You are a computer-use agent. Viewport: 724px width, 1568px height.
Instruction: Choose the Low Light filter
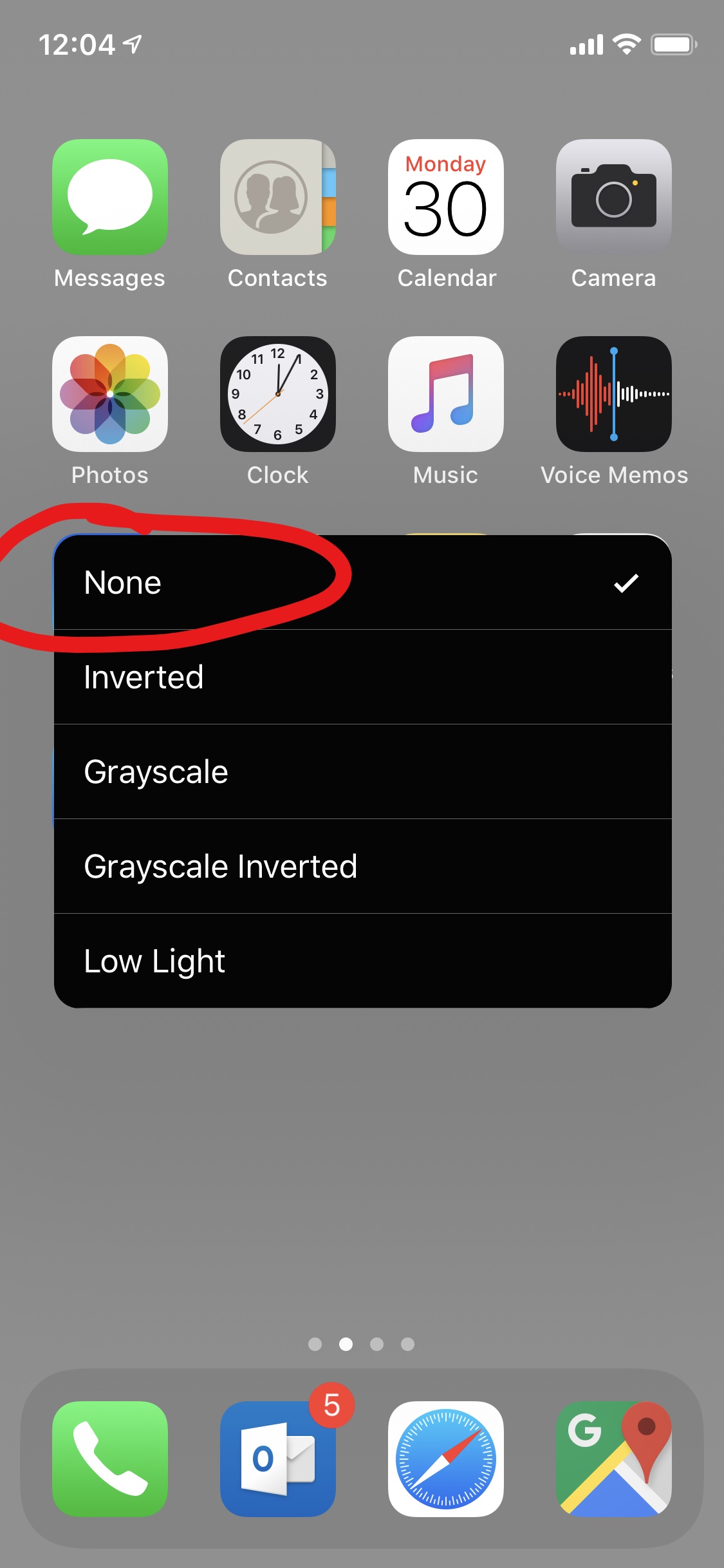click(x=362, y=961)
